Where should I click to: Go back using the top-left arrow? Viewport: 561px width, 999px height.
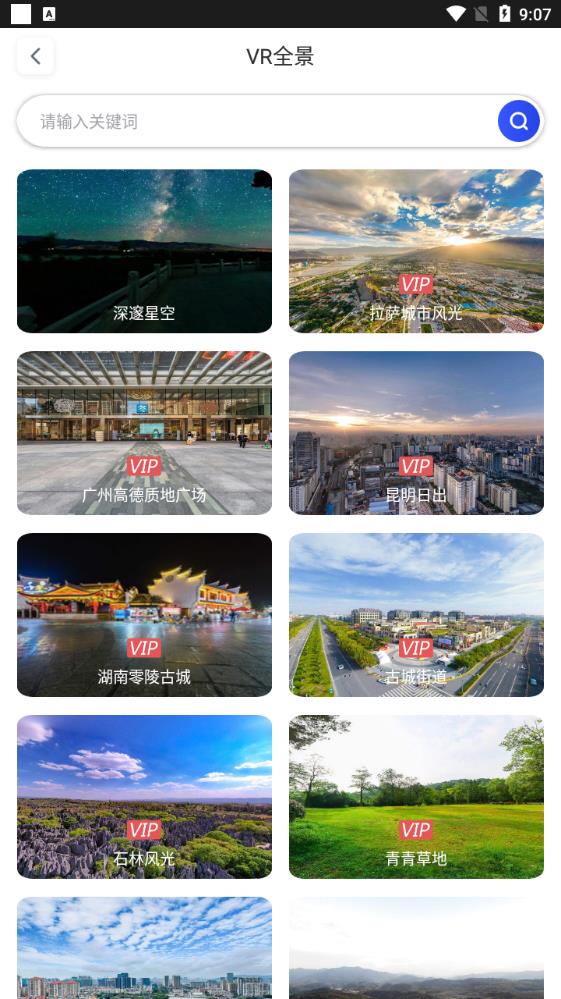click(36, 56)
